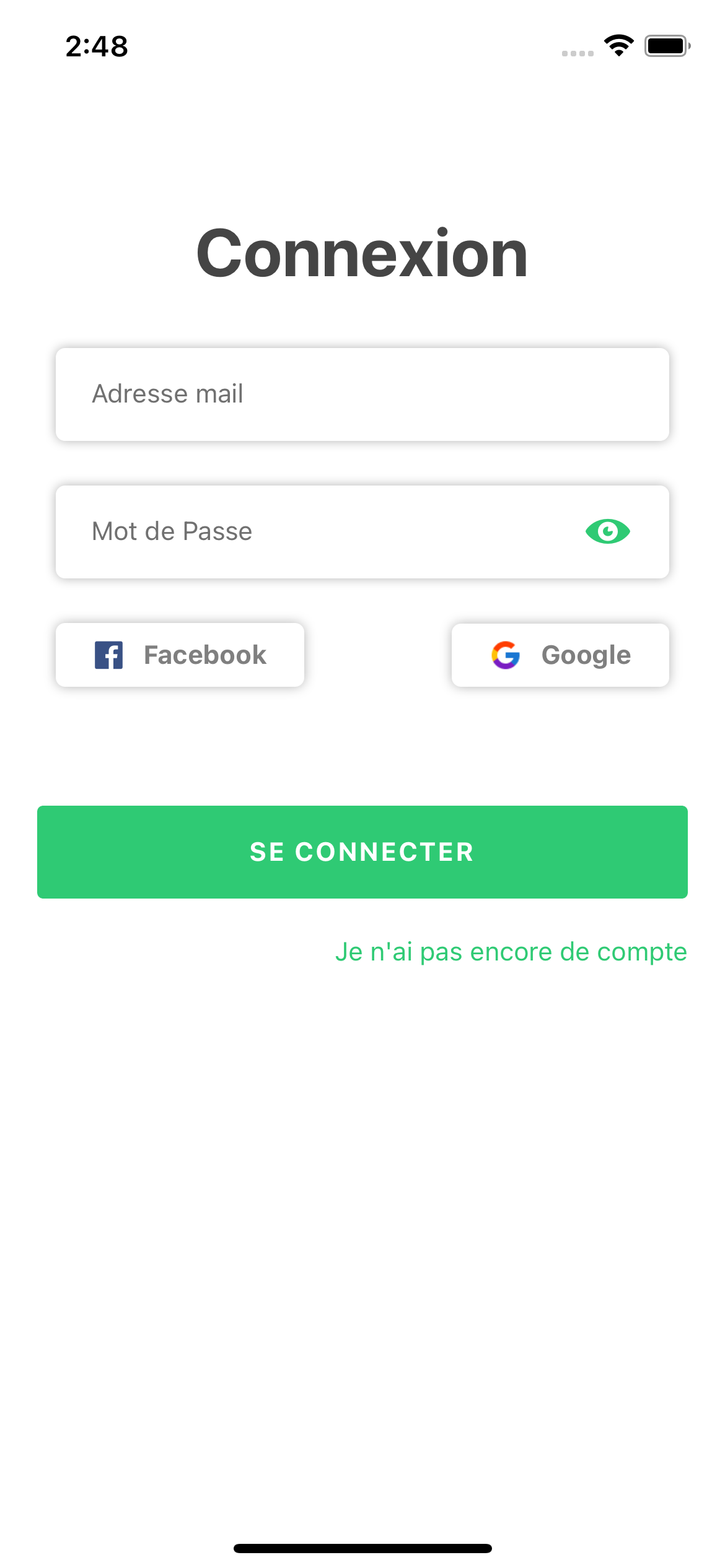725x1568 pixels.
Task: Open the "Je n'ai pas encore de compte" link
Action: [511, 952]
